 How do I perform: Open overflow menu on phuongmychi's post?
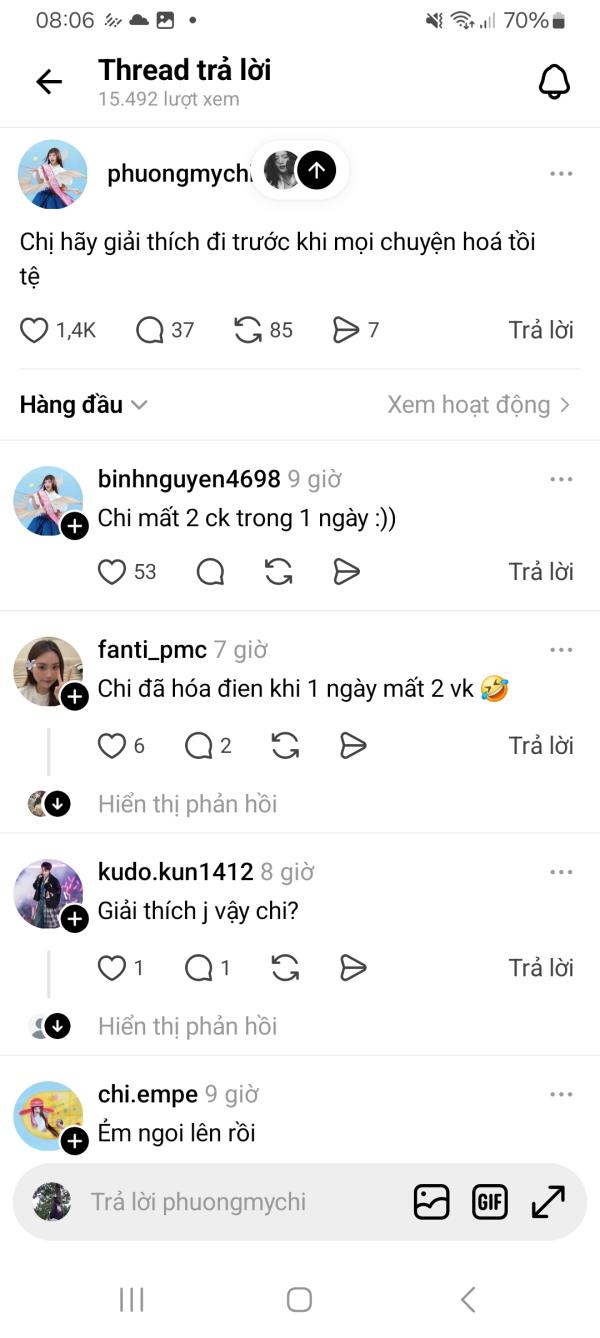tap(561, 174)
